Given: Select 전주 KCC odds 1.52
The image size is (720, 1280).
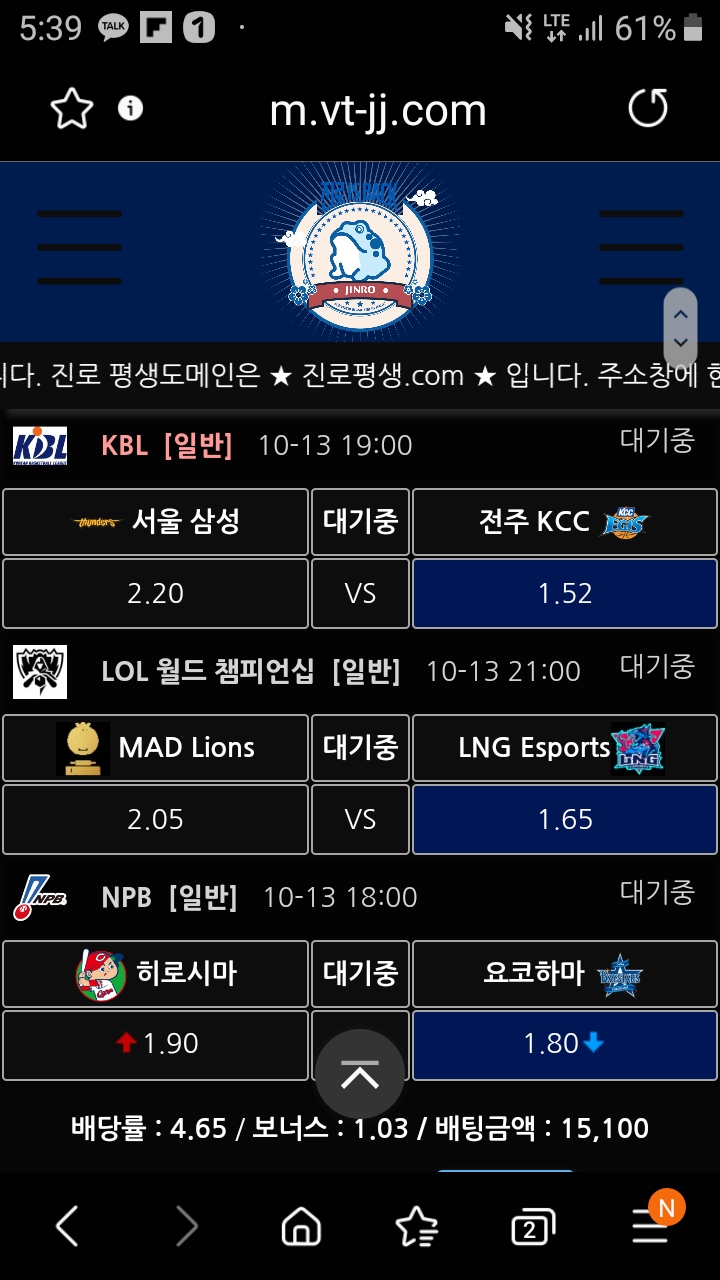Looking at the screenshot, I should pos(565,593).
